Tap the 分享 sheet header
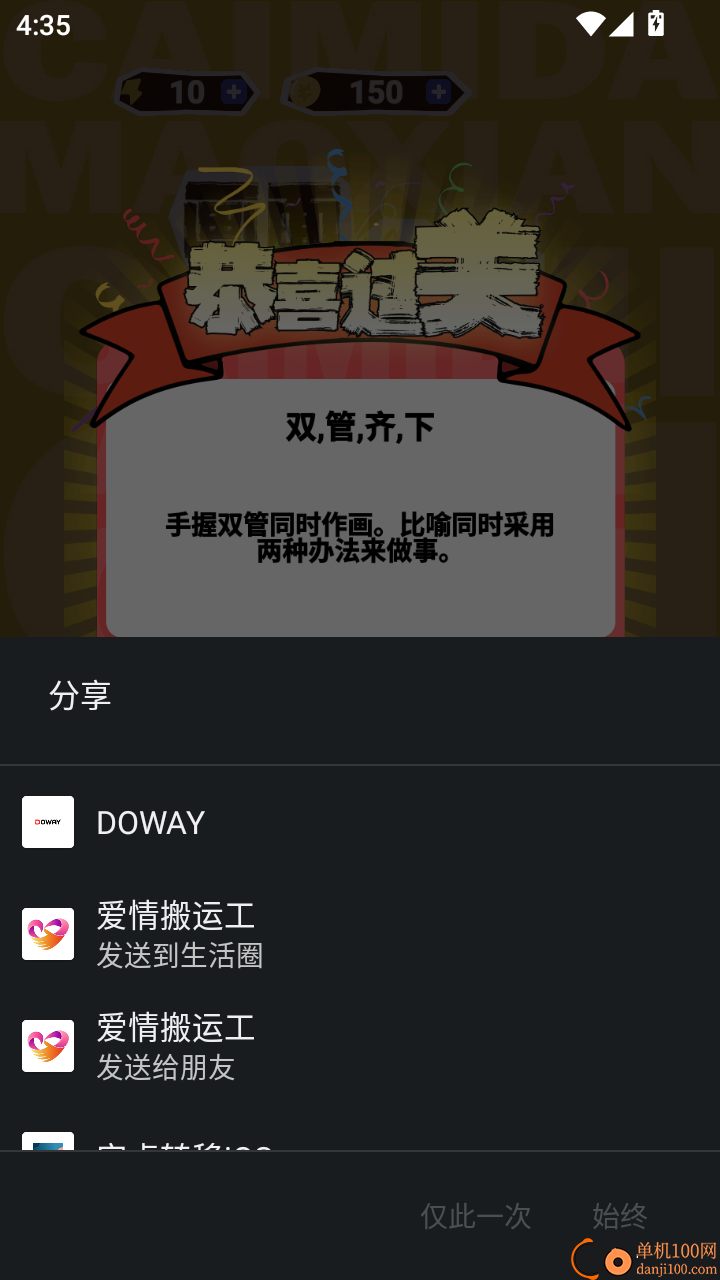Screen dimensions: 720x1280 click(x=81, y=694)
